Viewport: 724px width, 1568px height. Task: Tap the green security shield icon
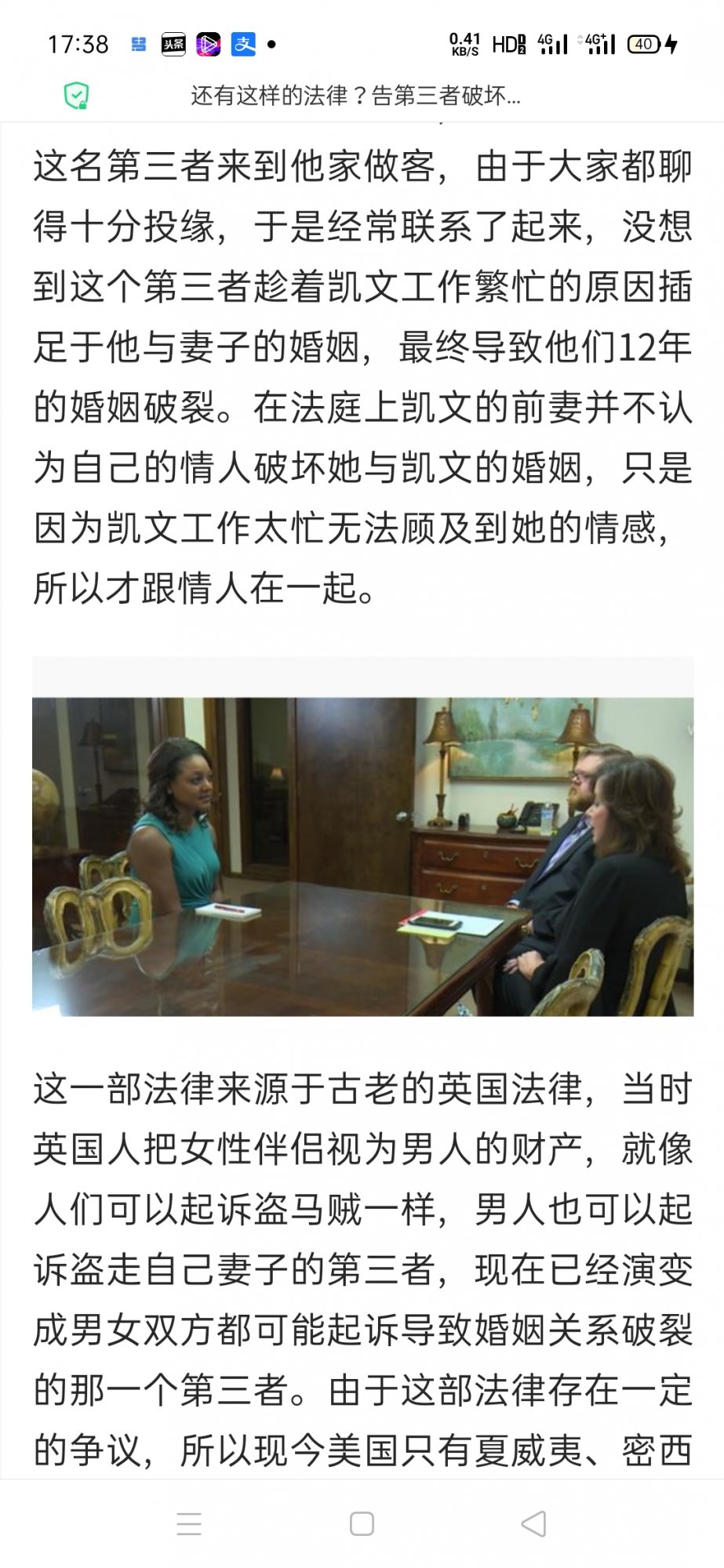pyautogui.click(x=76, y=96)
